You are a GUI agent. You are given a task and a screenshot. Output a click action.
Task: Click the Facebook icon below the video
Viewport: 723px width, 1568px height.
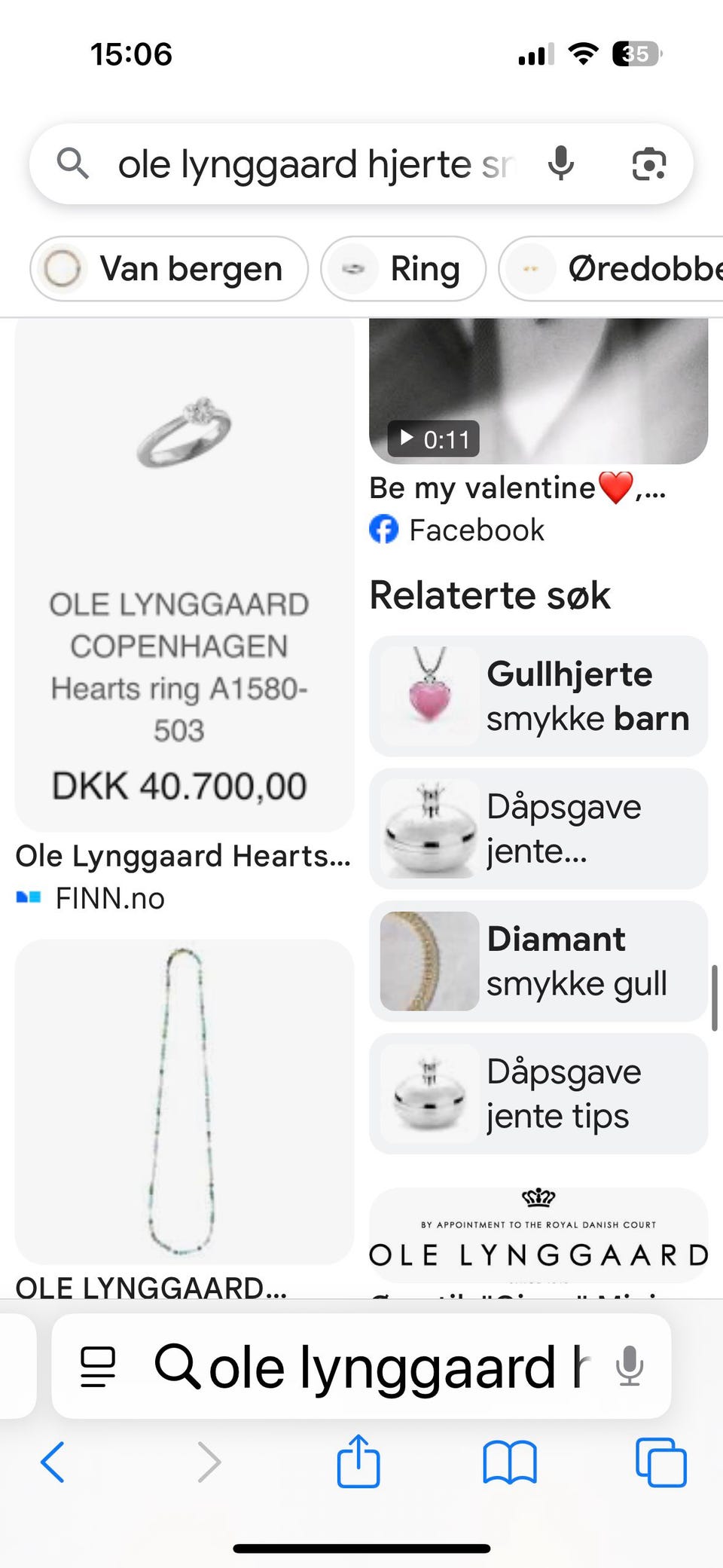[386, 530]
